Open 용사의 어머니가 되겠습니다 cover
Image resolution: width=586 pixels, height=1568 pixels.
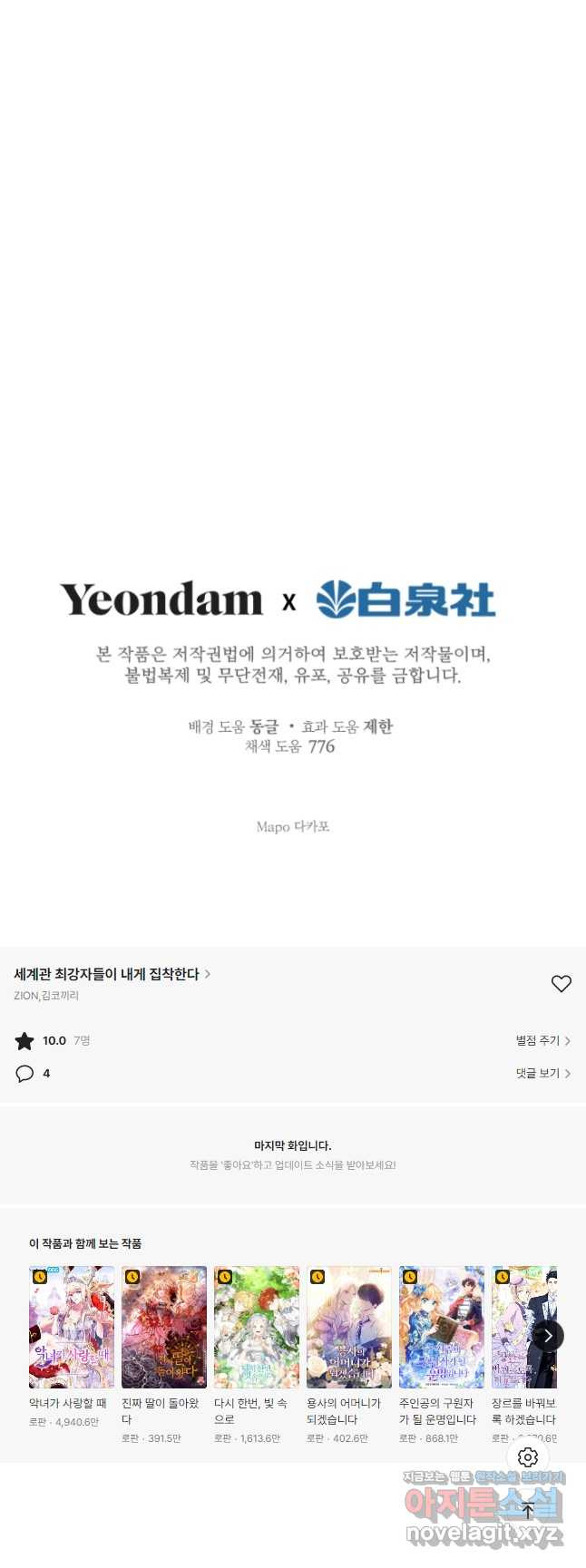pos(349,1327)
